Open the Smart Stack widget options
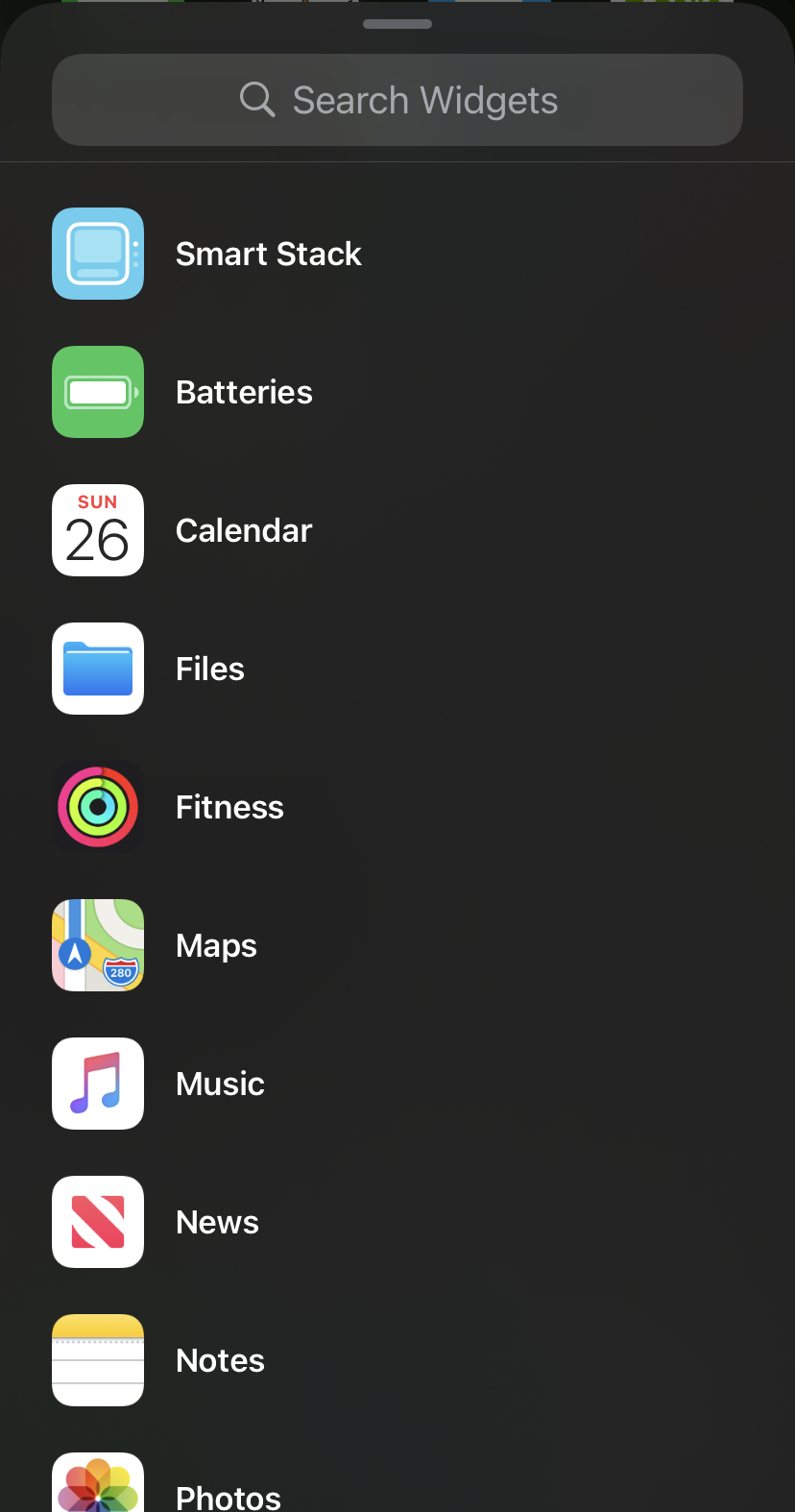This screenshot has width=795, height=1512. [x=269, y=254]
